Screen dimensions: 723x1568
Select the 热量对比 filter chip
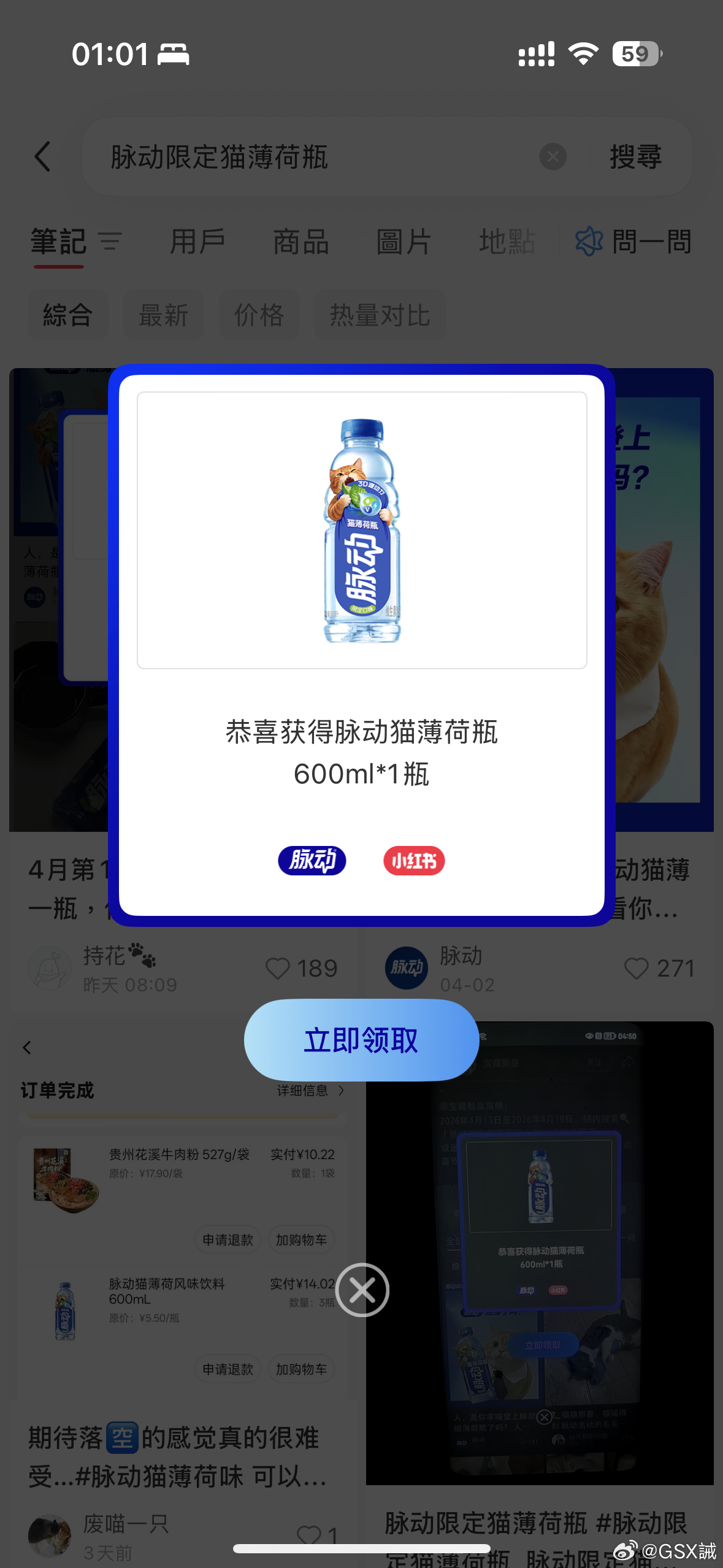[x=380, y=315]
